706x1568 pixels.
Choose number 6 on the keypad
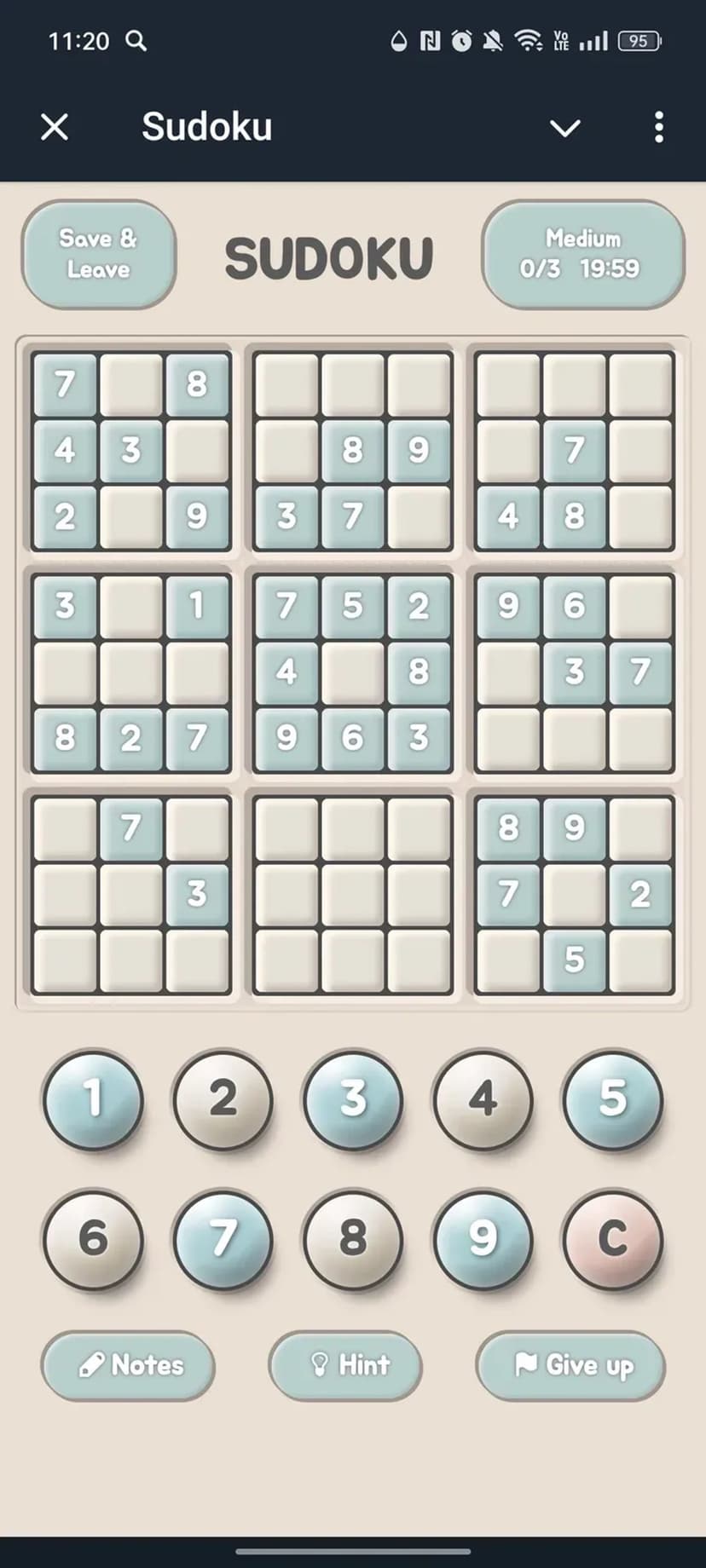(x=93, y=1237)
